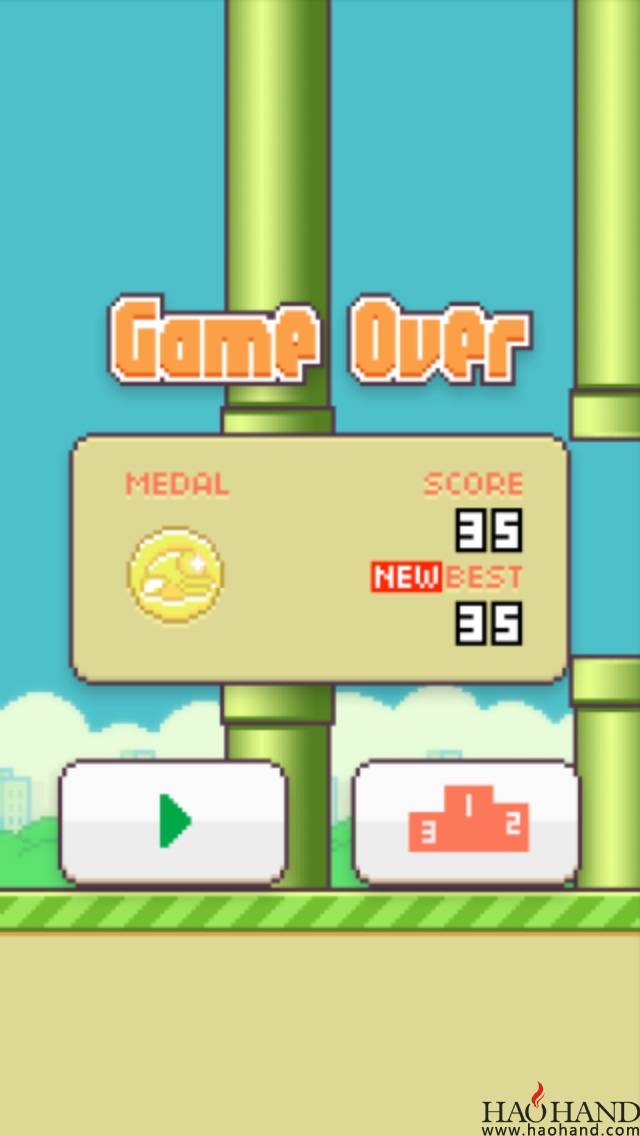Open the leaderboard podium button
Image resolution: width=640 pixels, height=1136 pixels.
point(467,822)
